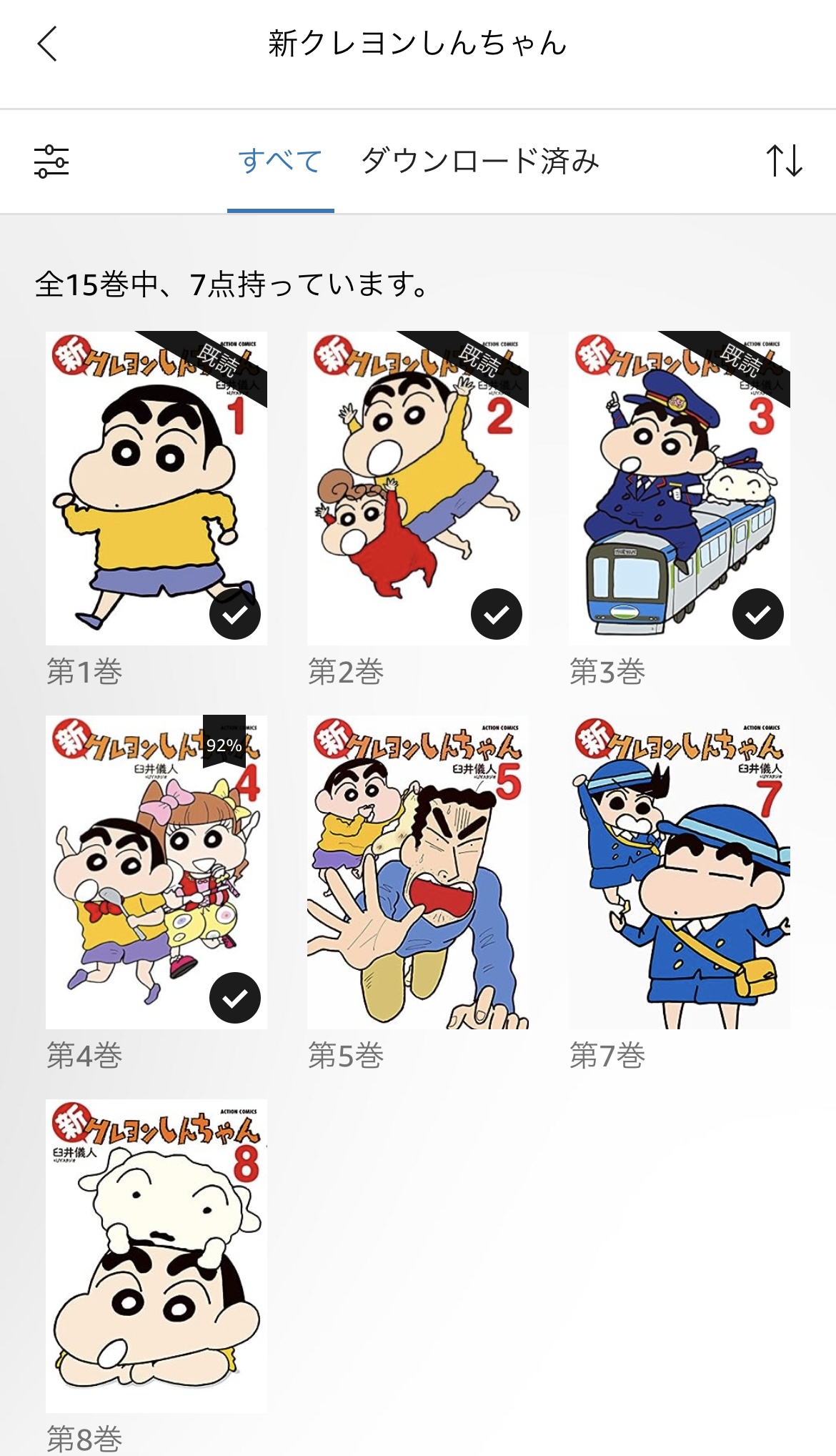The image size is (836, 1456).
Task: Switch to the すべて tab
Action: (280, 162)
